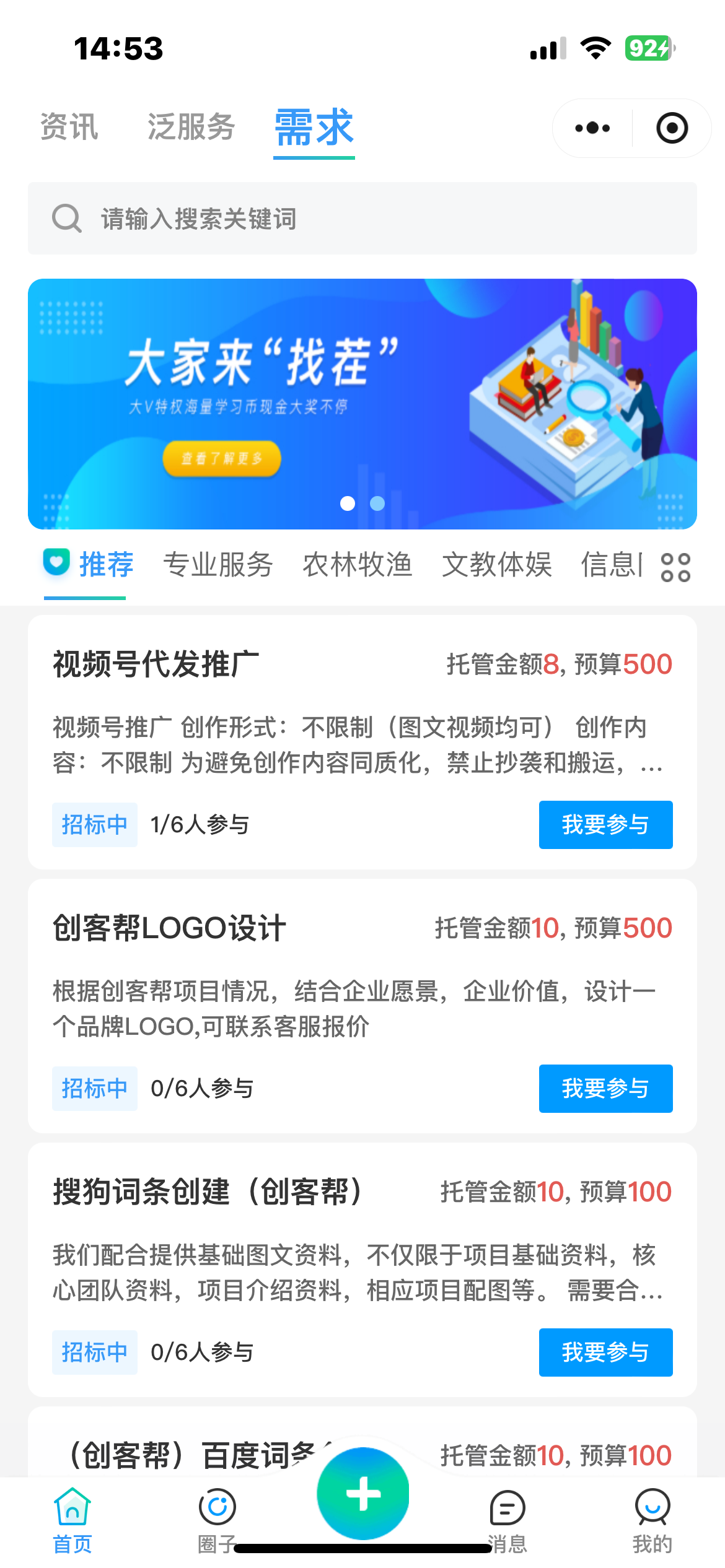725x1568 pixels.
Task: Join the 创客帮LOGO设计 task
Action: tap(605, 1088)
